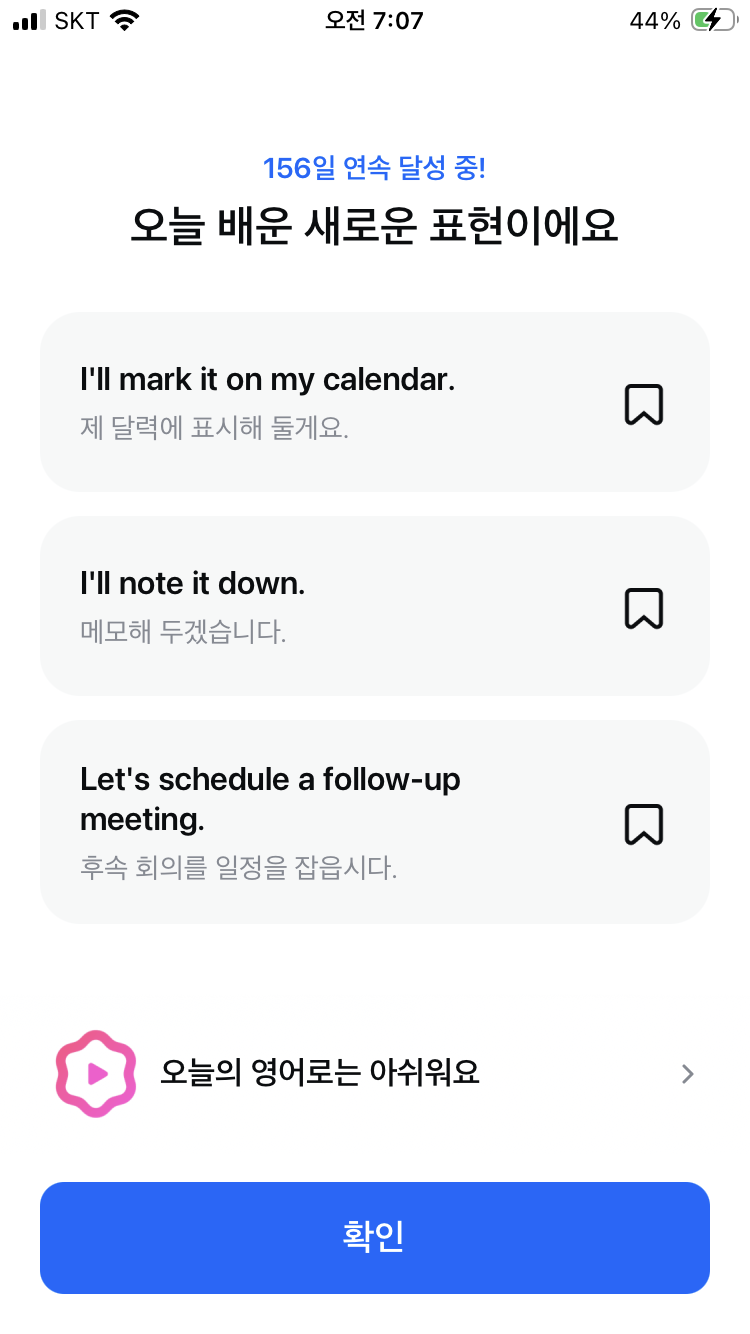Tap the blue 확인 button
The height and width of the screenshot is (1334, 750).
[x=375, y=1238]
